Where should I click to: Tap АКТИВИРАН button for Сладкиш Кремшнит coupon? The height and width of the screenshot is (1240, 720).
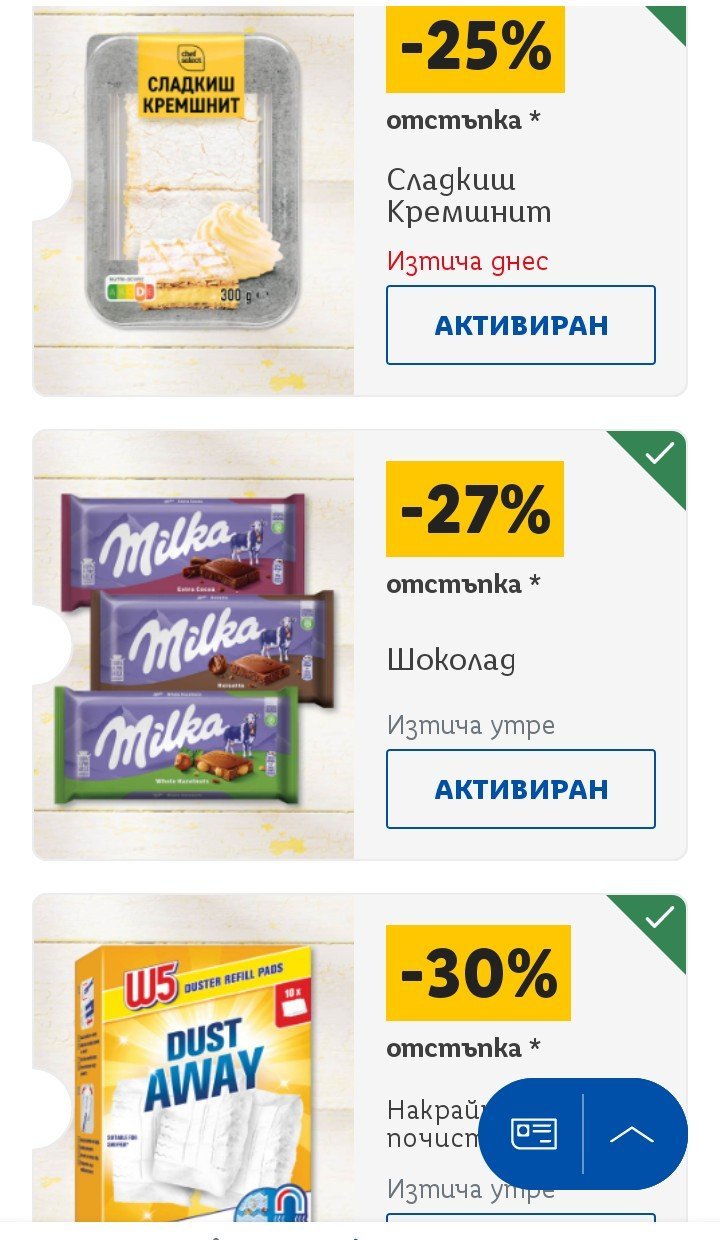pyautogui.click(x=520, y=325)
